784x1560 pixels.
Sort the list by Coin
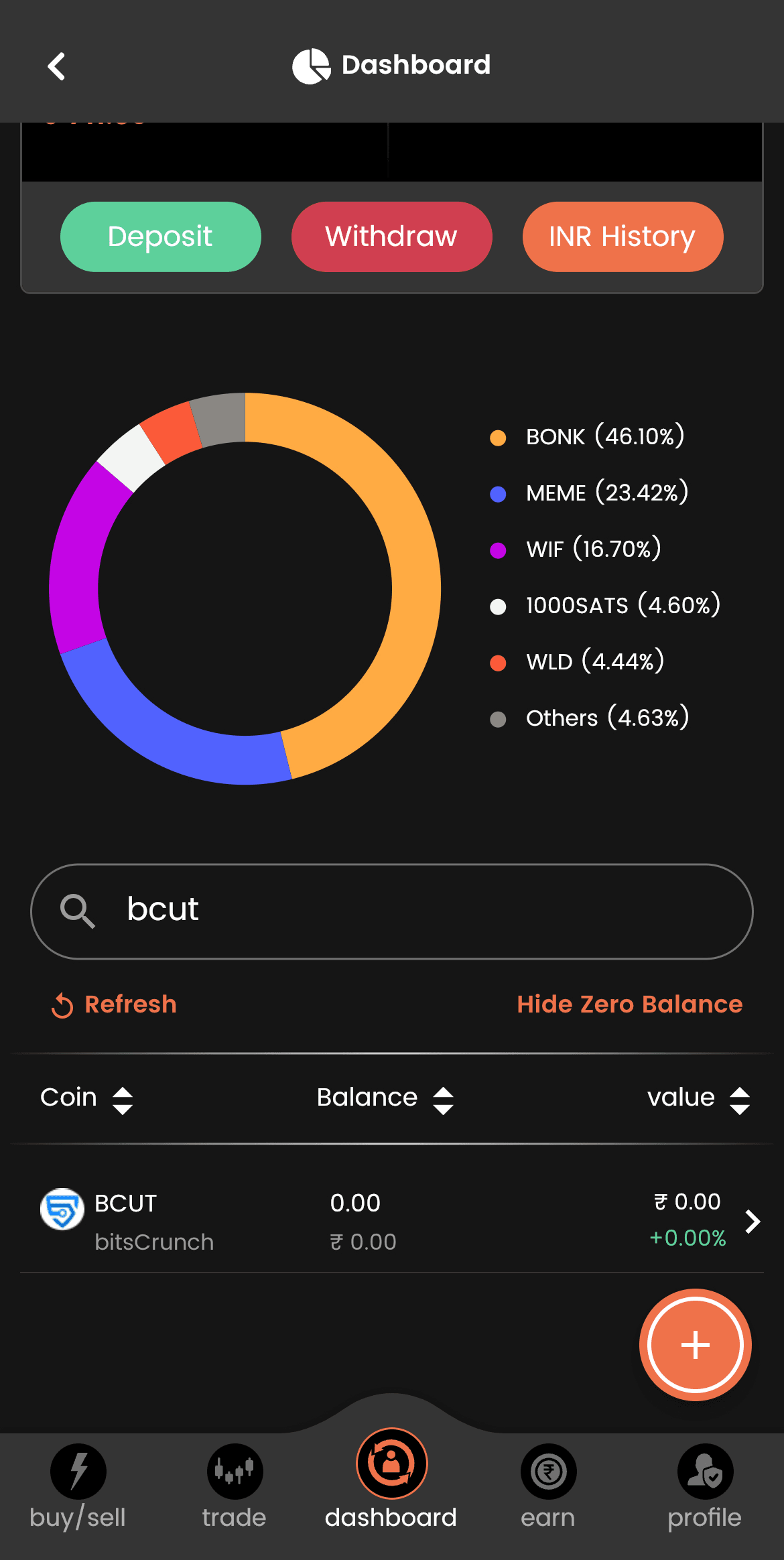pos(86,1099)
